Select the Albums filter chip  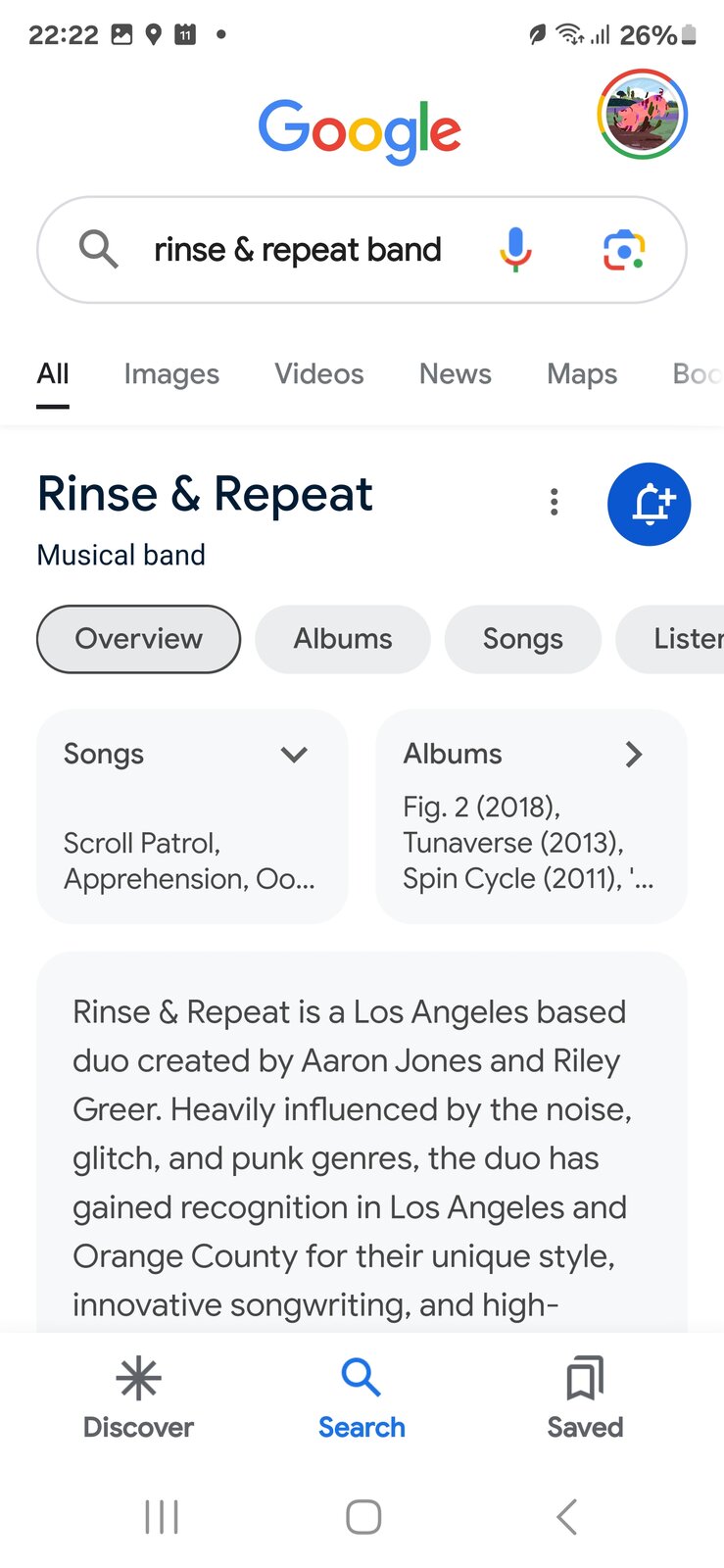coord(342,639)
